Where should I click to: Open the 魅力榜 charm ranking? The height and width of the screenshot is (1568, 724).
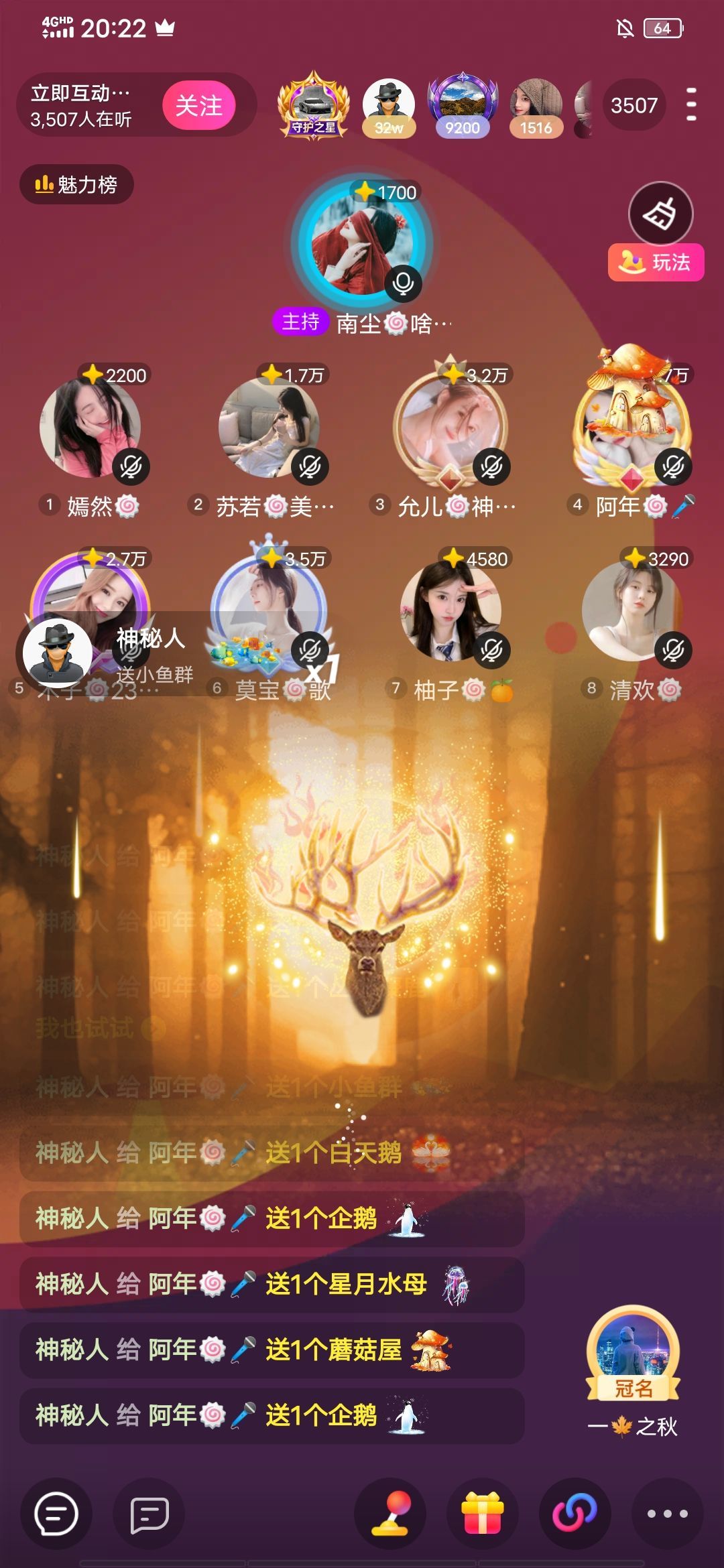76,184
